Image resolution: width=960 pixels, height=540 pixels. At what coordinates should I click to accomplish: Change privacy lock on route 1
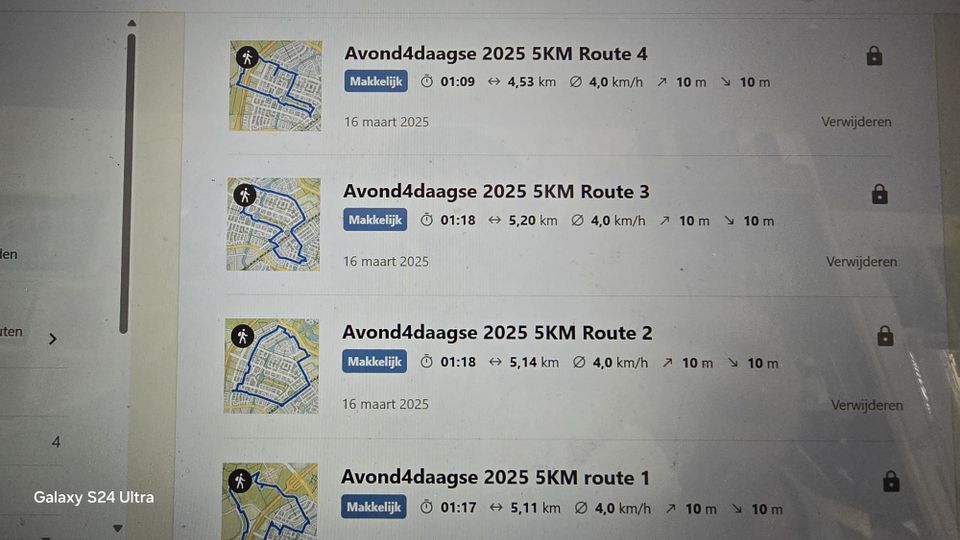[891, 482]
